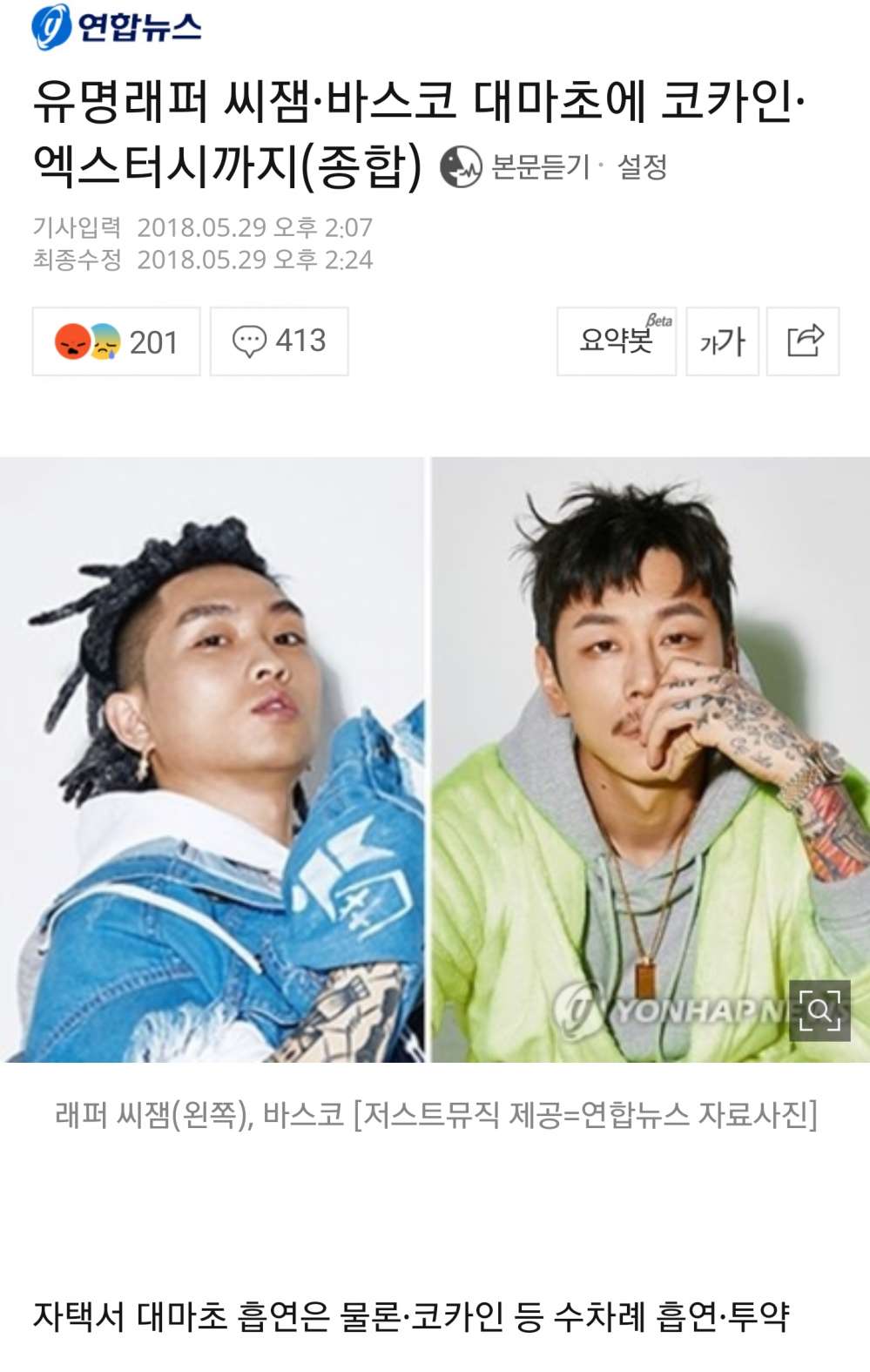The image size is (870, 1372).
Task: Change font size with 가가 button
Action: tap(722, 341)
